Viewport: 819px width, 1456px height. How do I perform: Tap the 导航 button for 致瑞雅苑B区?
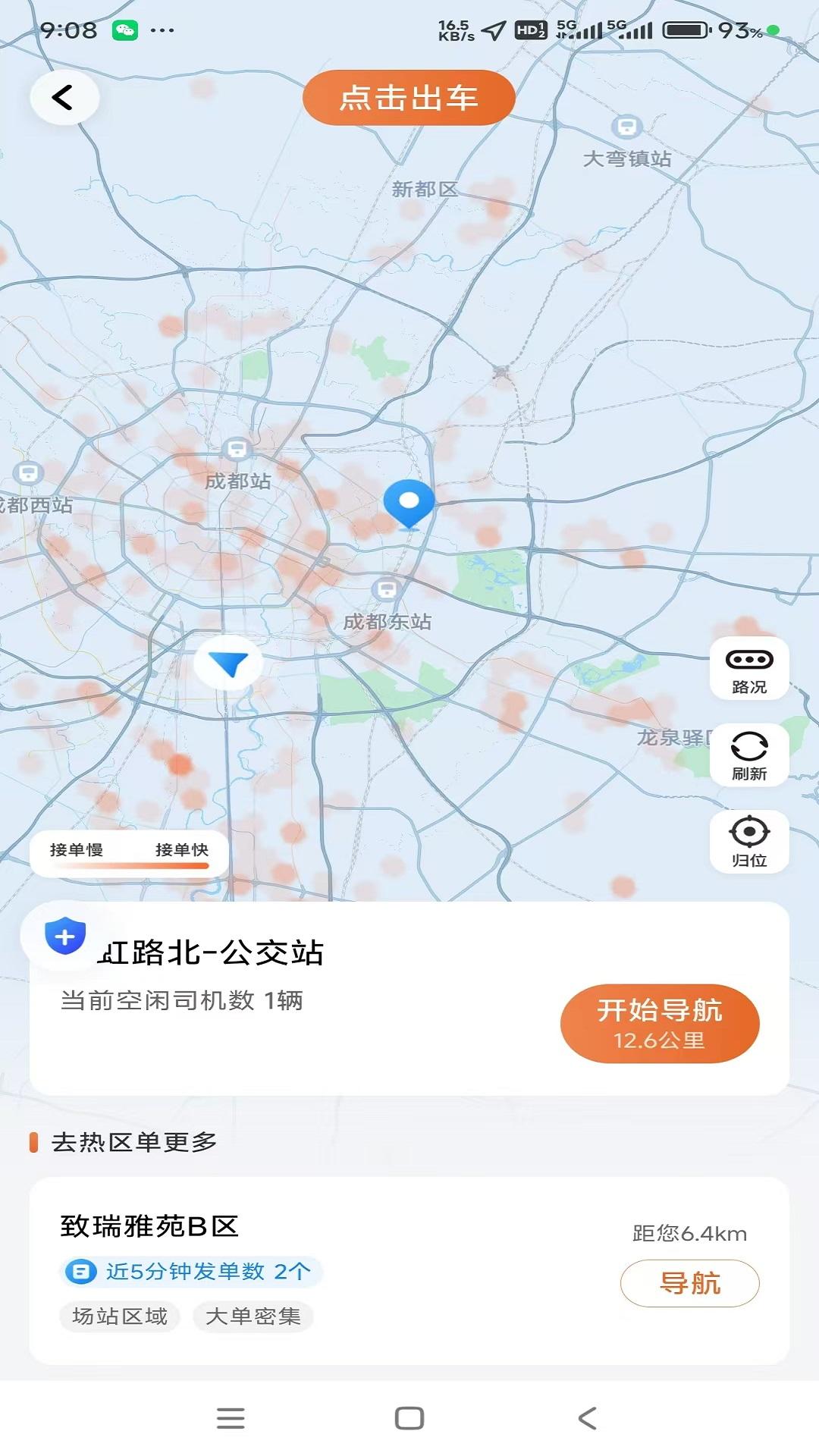point(689,1282)
